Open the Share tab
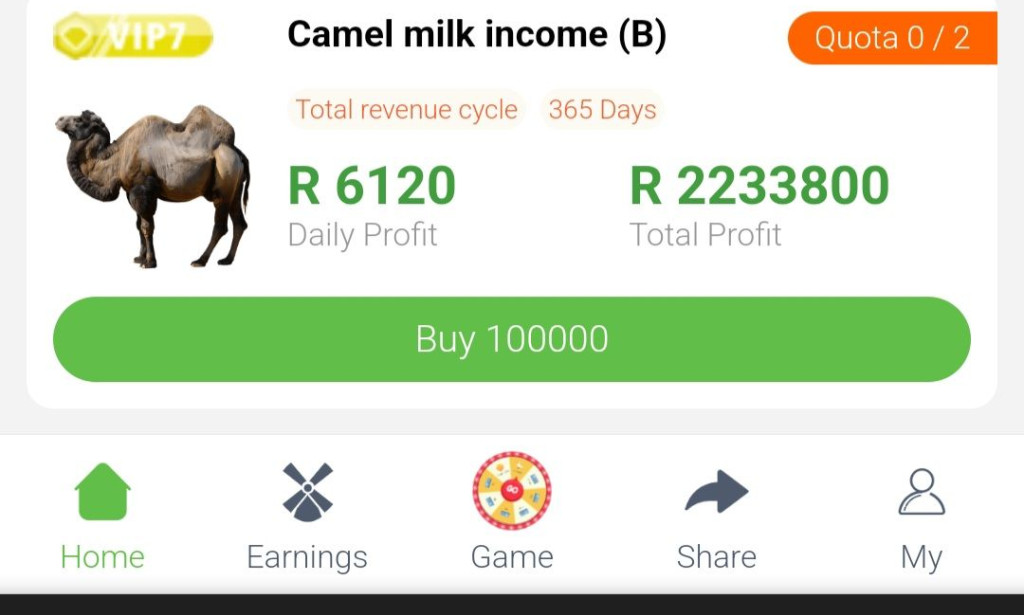 (x=716, y=516)
